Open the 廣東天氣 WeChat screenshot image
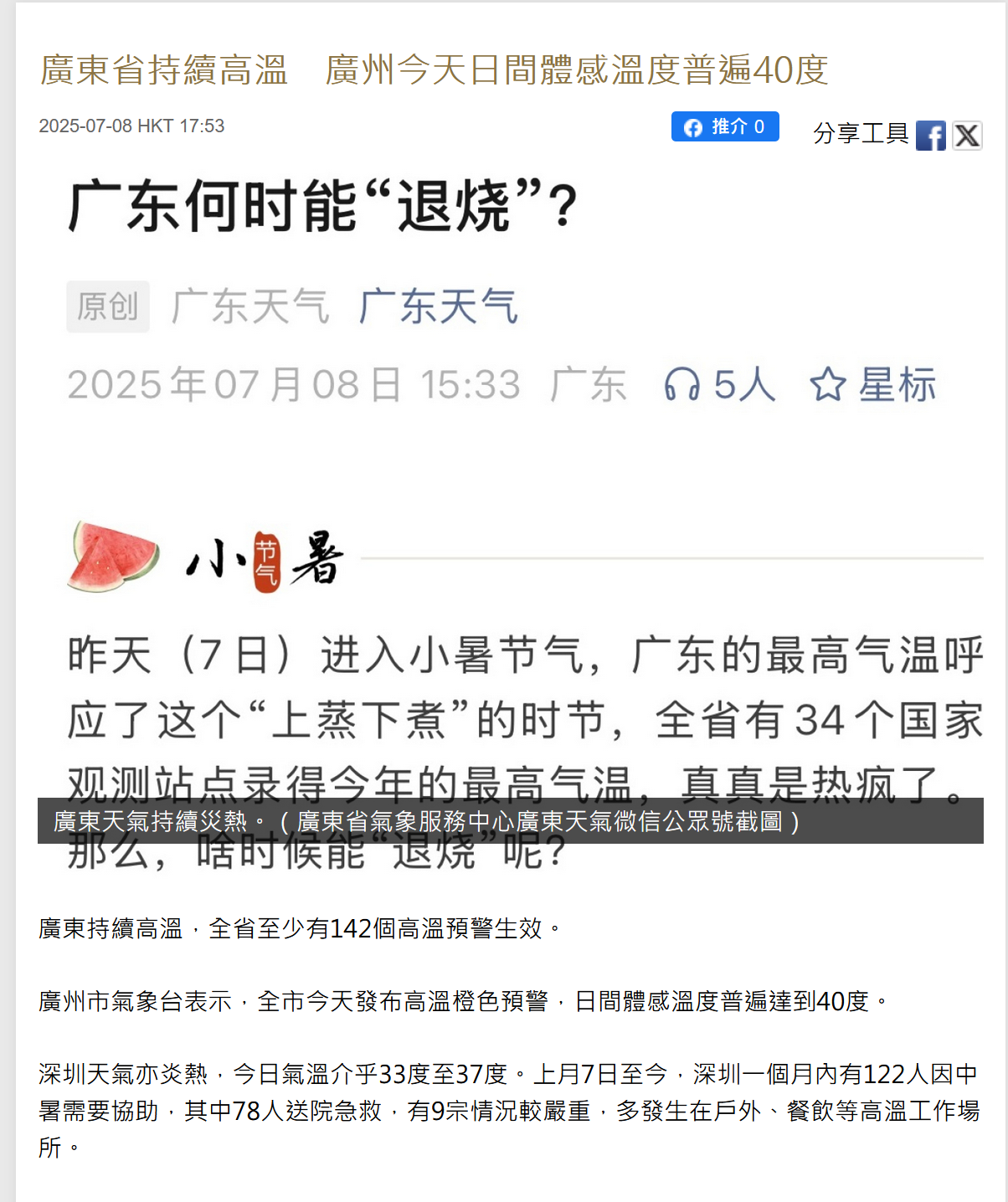 pyautogui.click(x=511, y=502)
